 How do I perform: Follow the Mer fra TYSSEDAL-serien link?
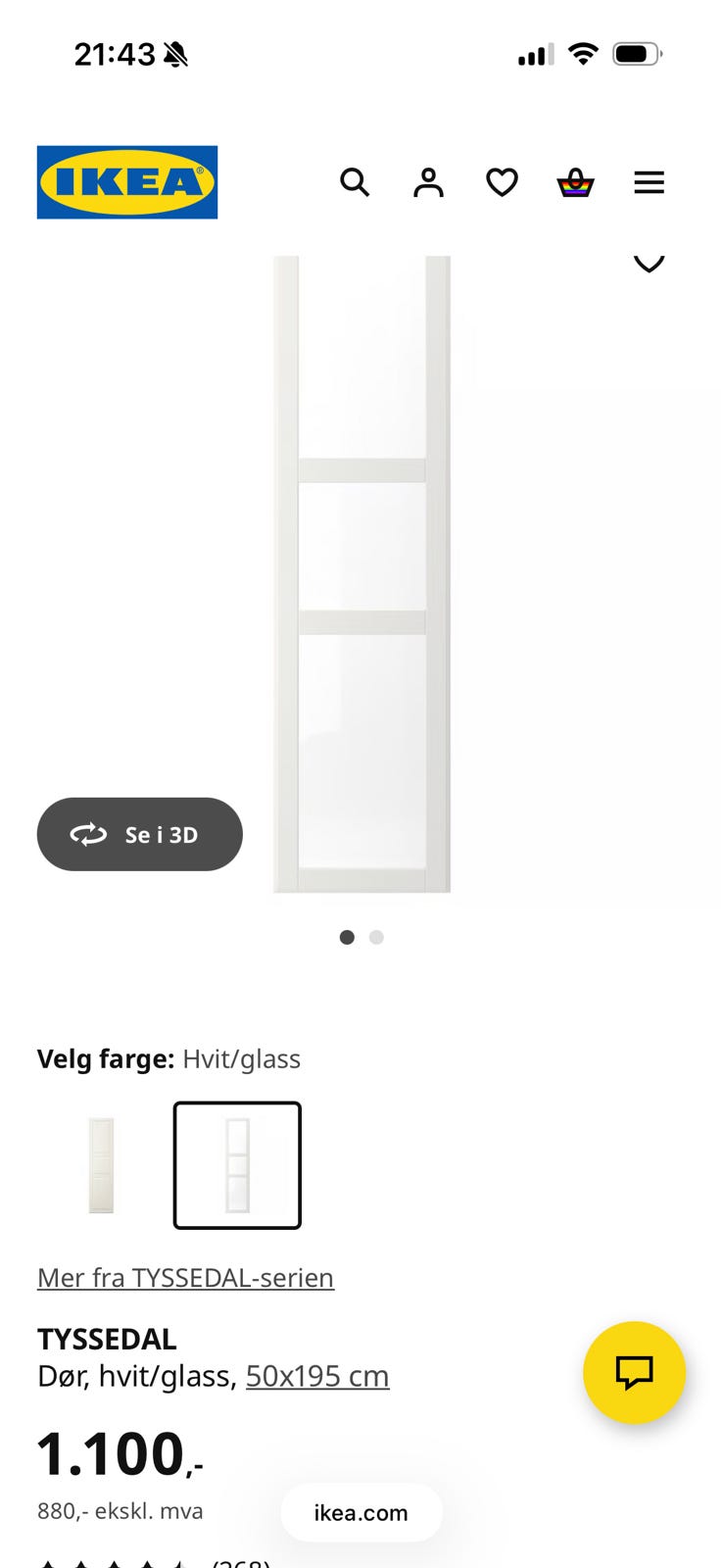coord(184,1278)
